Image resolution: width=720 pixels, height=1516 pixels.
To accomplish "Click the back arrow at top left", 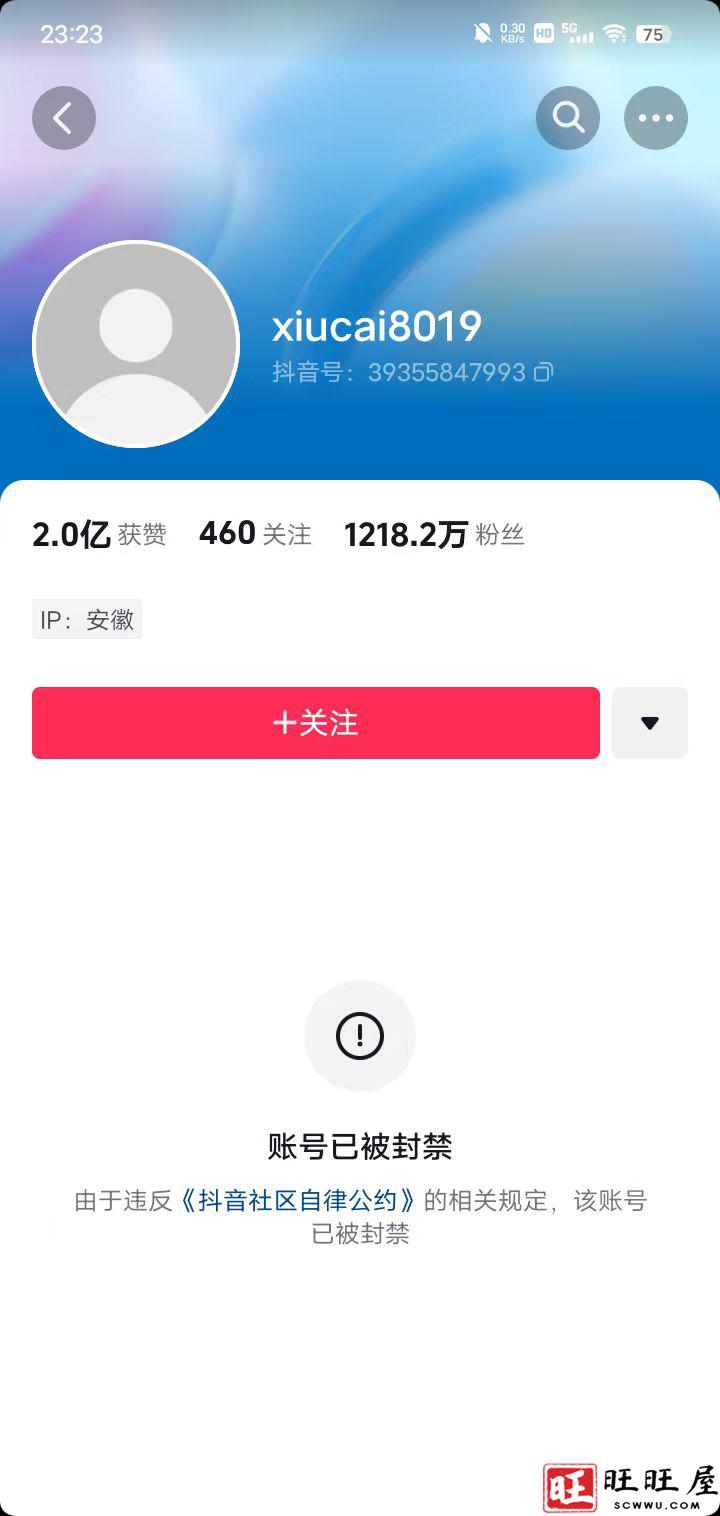I will click(64, 117).
